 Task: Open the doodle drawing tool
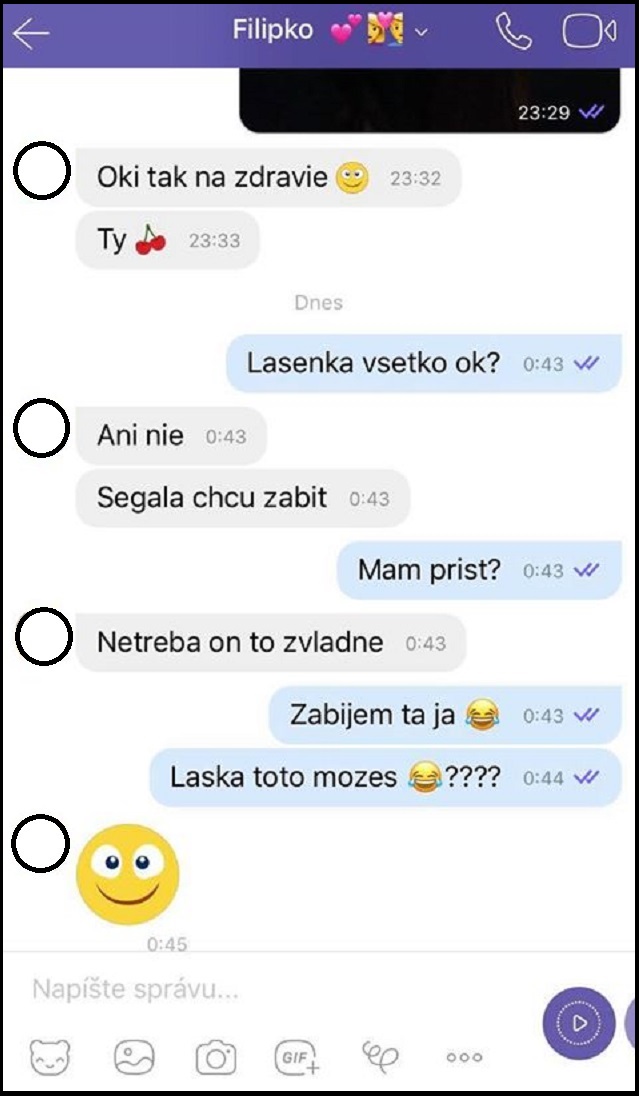(380, 1054)
